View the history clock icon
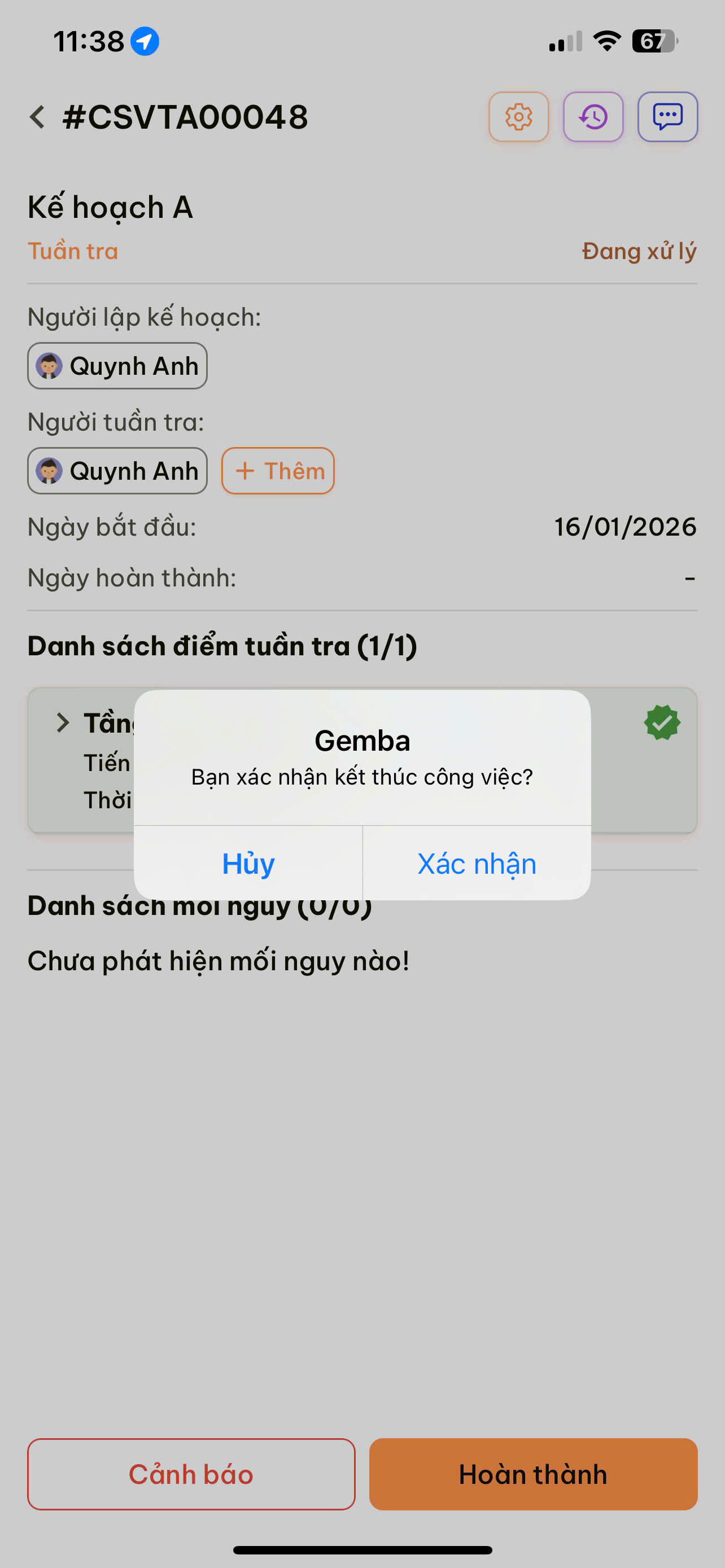 click(593, 117)
